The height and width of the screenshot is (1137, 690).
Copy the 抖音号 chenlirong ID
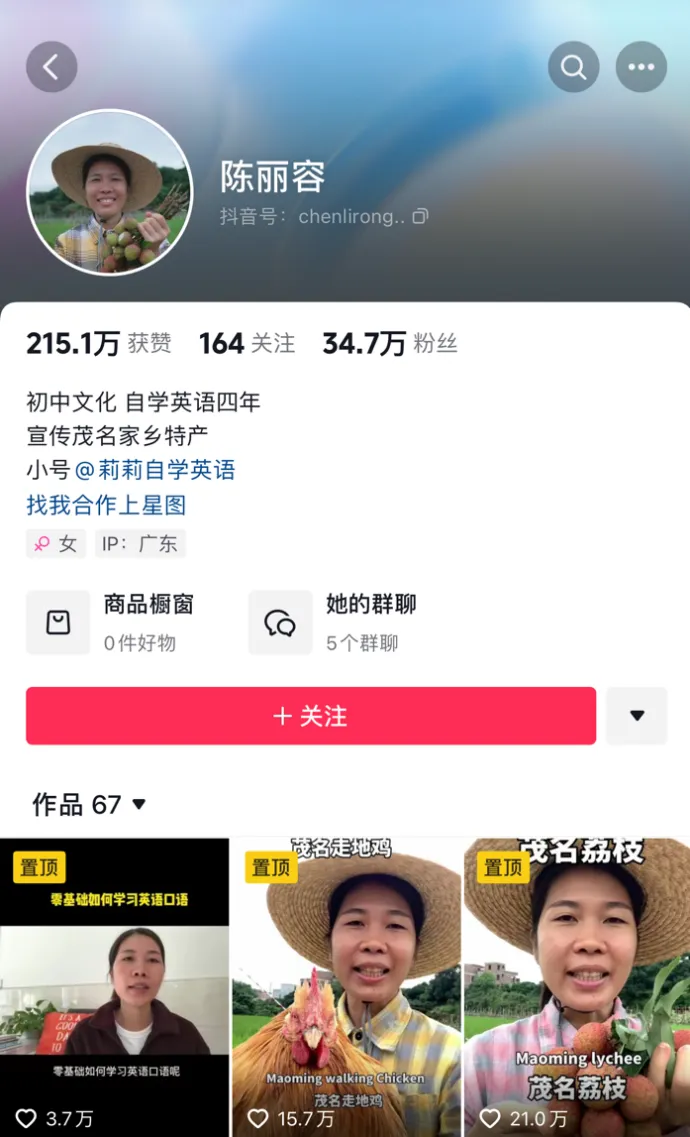[421, 216]
